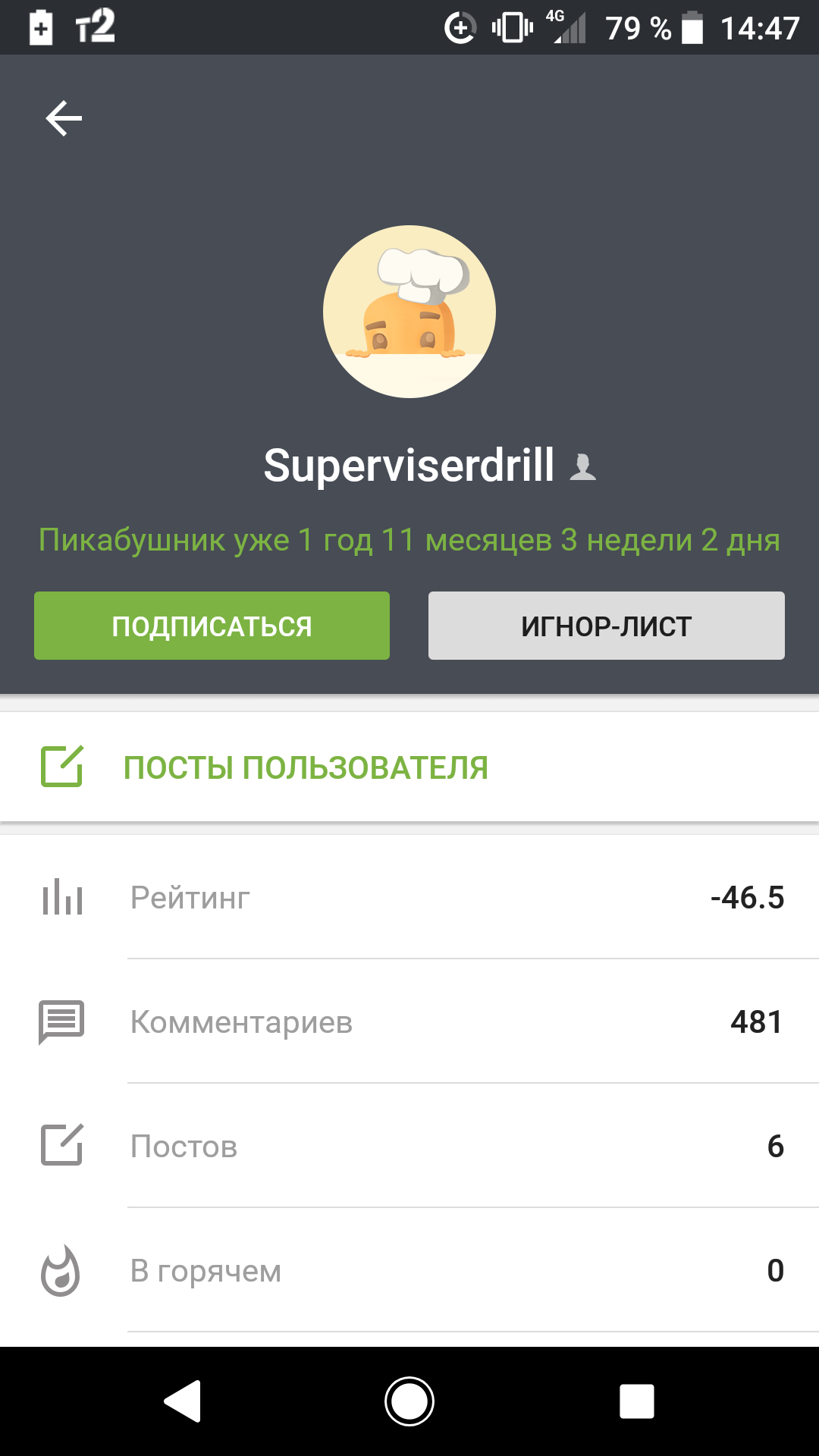Tap the system home button

(x=409, y=1401)
